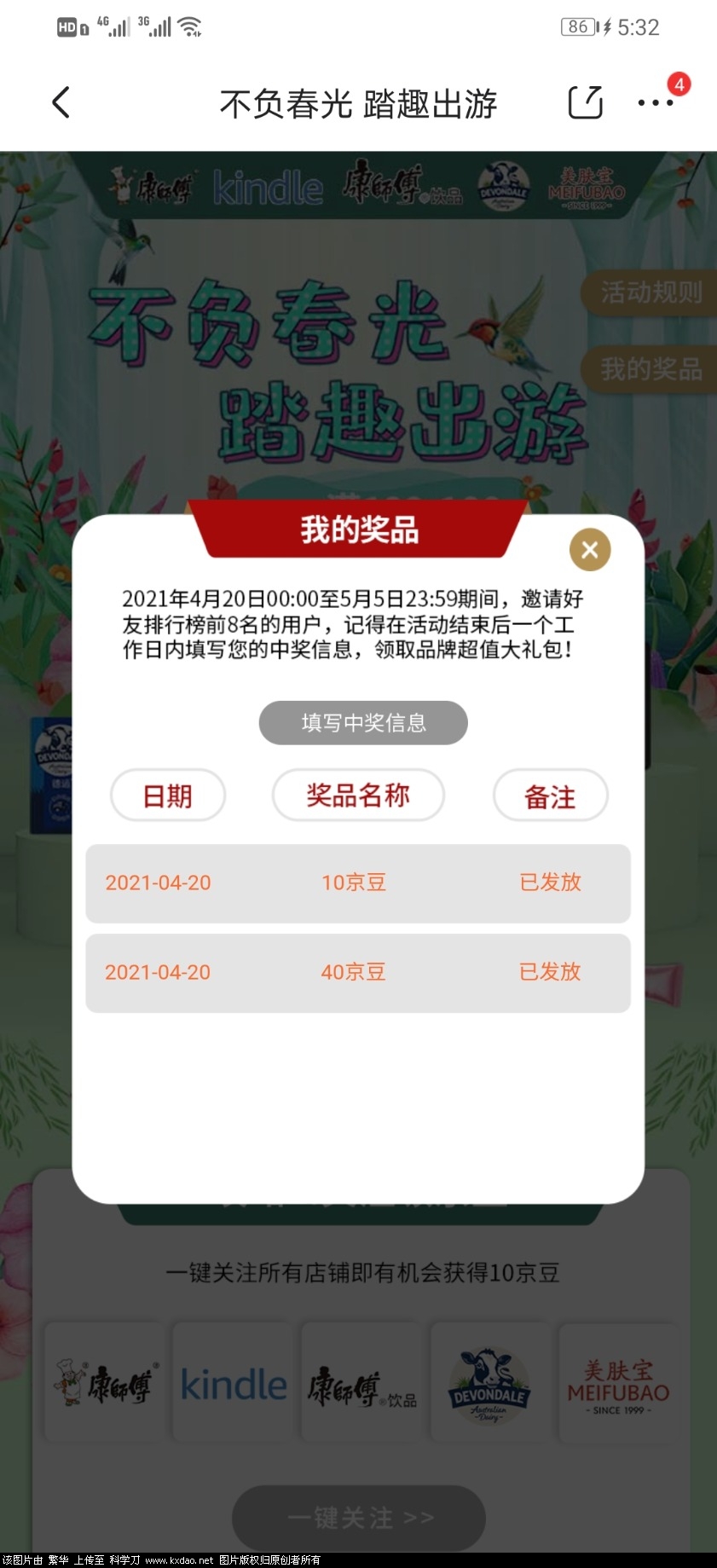
Task: Tap the DEVONDALE dairy store icon
Action: click(489, 1381)
